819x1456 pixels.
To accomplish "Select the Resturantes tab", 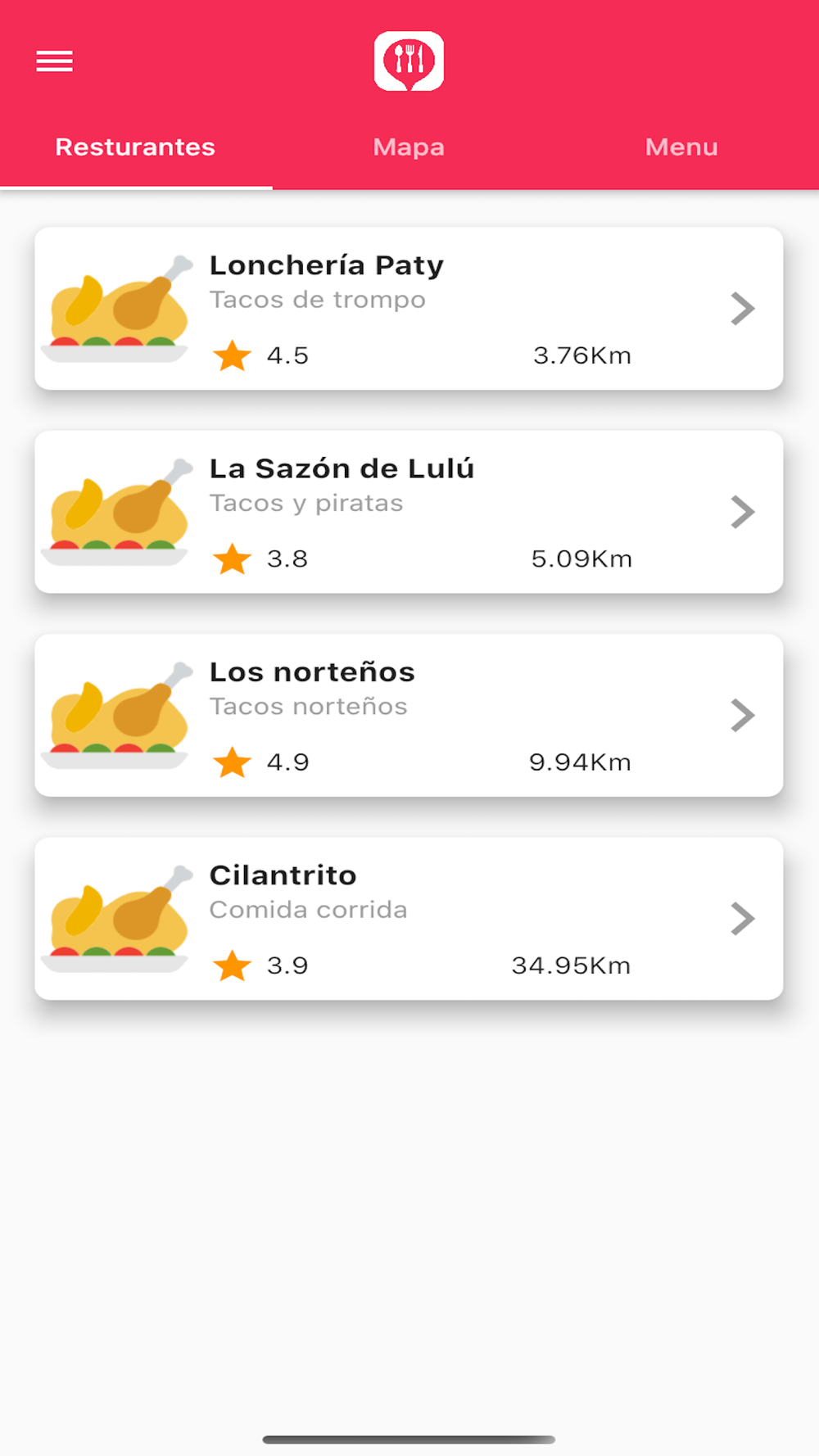I will coord(136,147).
